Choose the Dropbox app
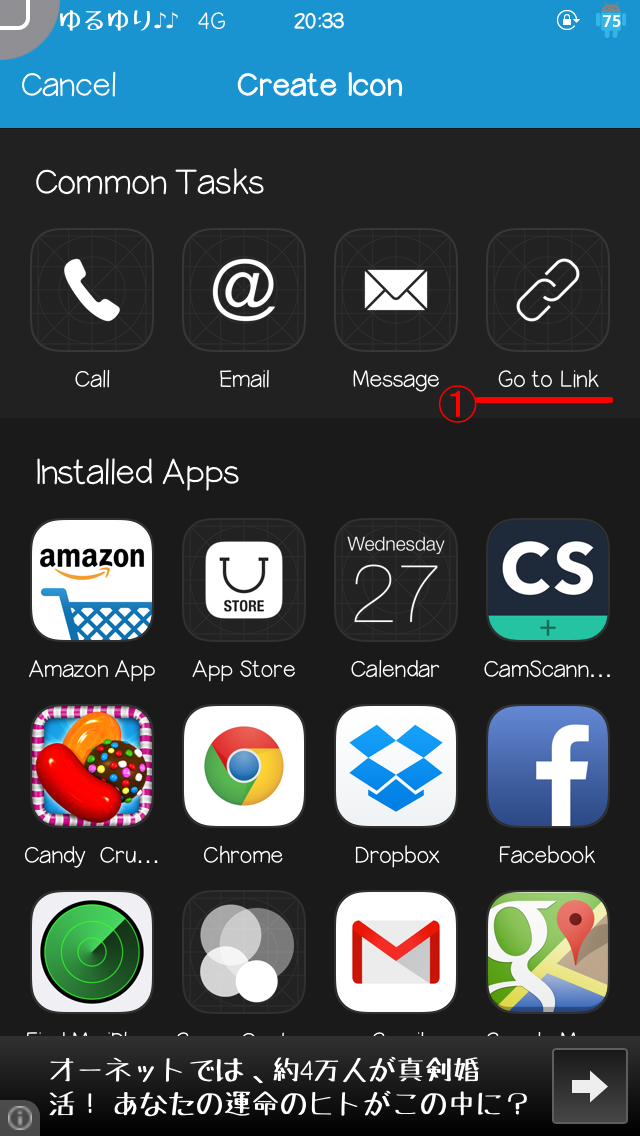The width and height of the screenshot is (640, 1136). (396, 766)
